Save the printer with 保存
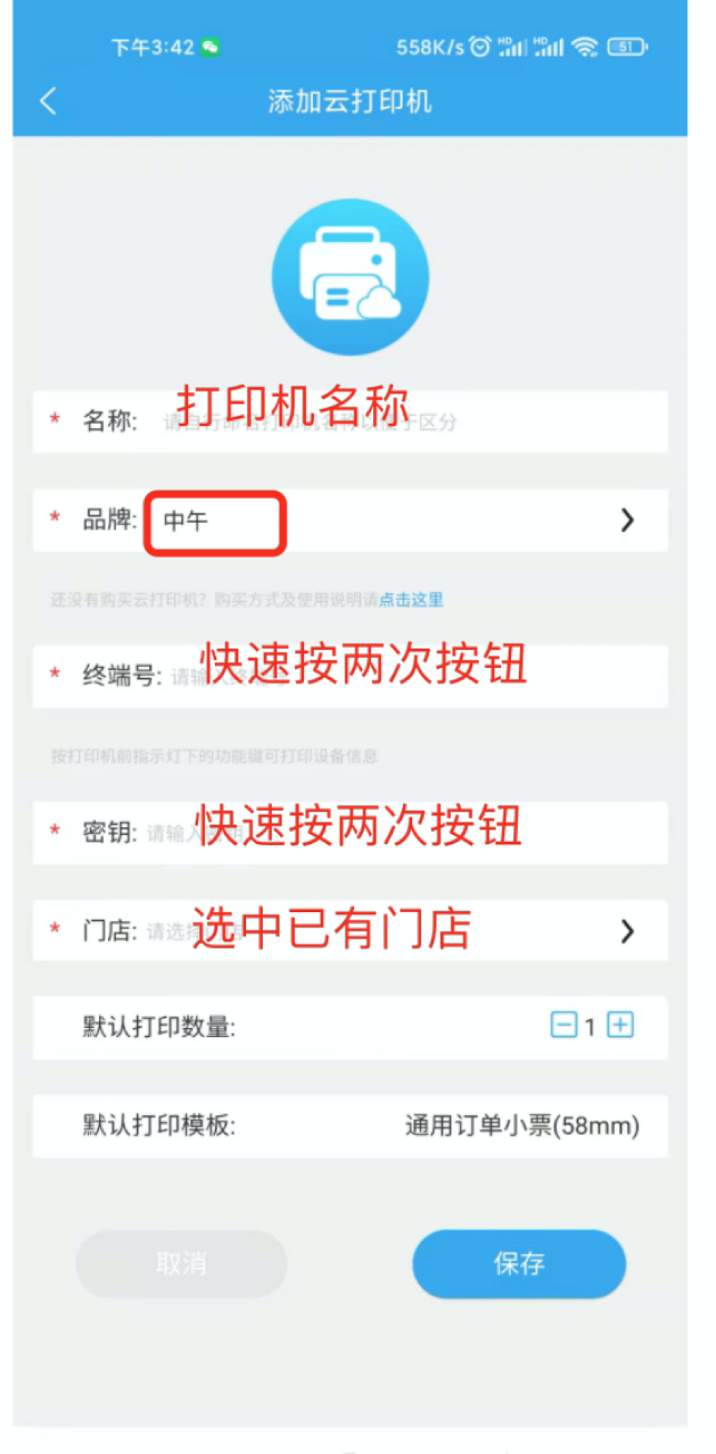 tap(519, 1264)
